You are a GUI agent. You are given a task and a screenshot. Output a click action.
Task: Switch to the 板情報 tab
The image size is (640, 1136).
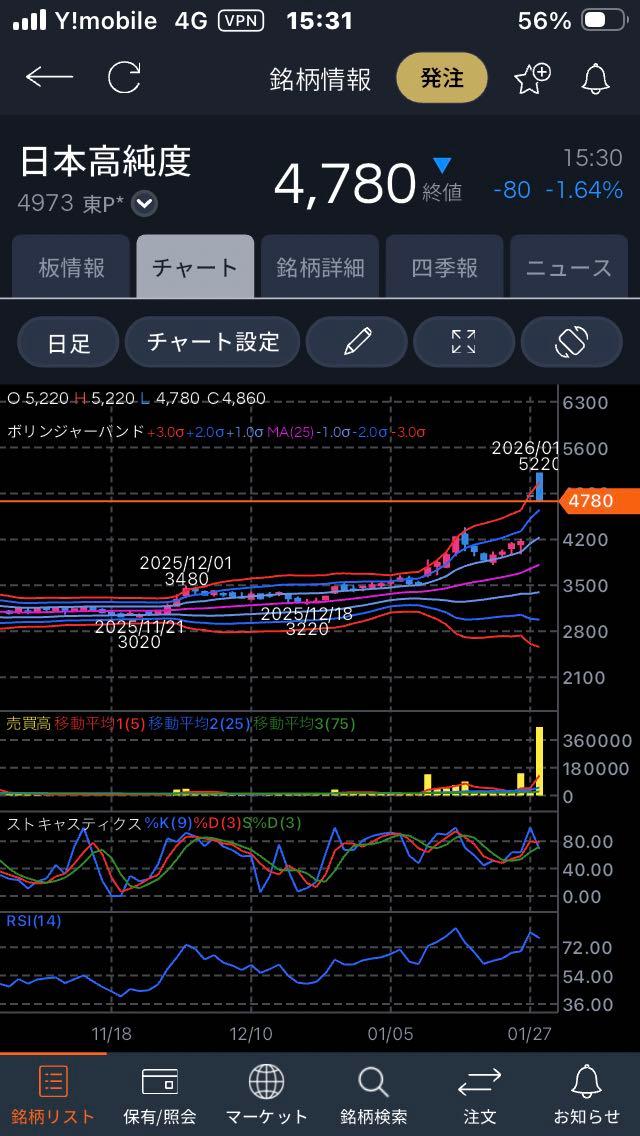[x=71, y=268]
